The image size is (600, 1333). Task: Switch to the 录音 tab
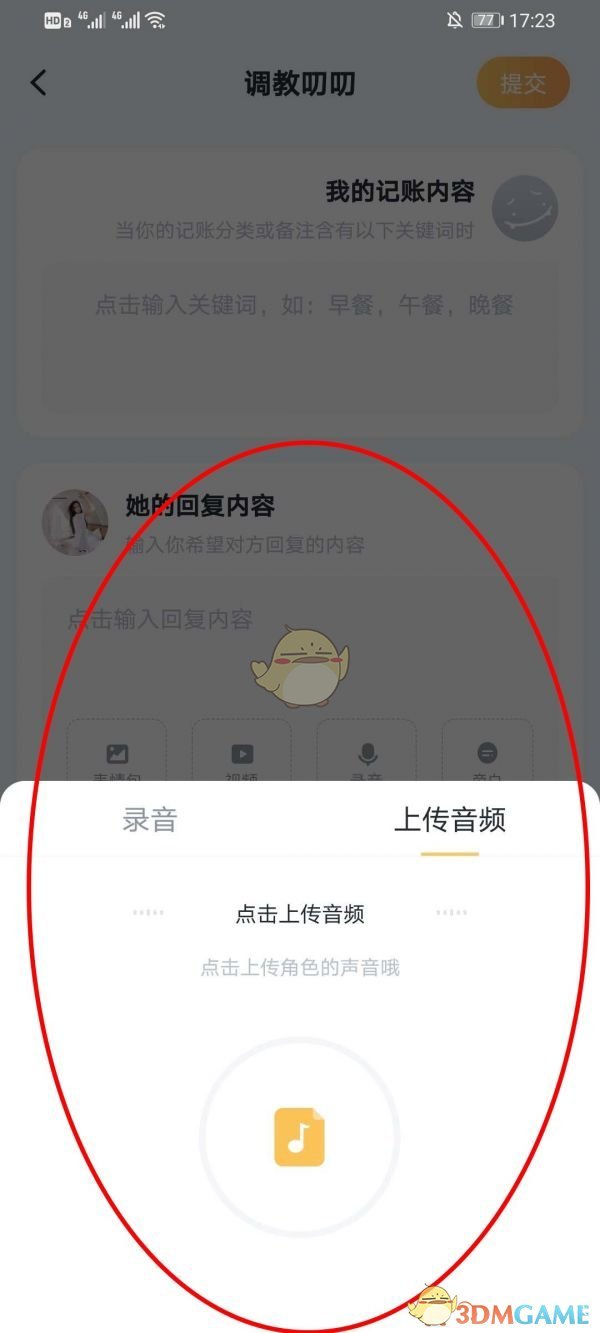point(150,820)
